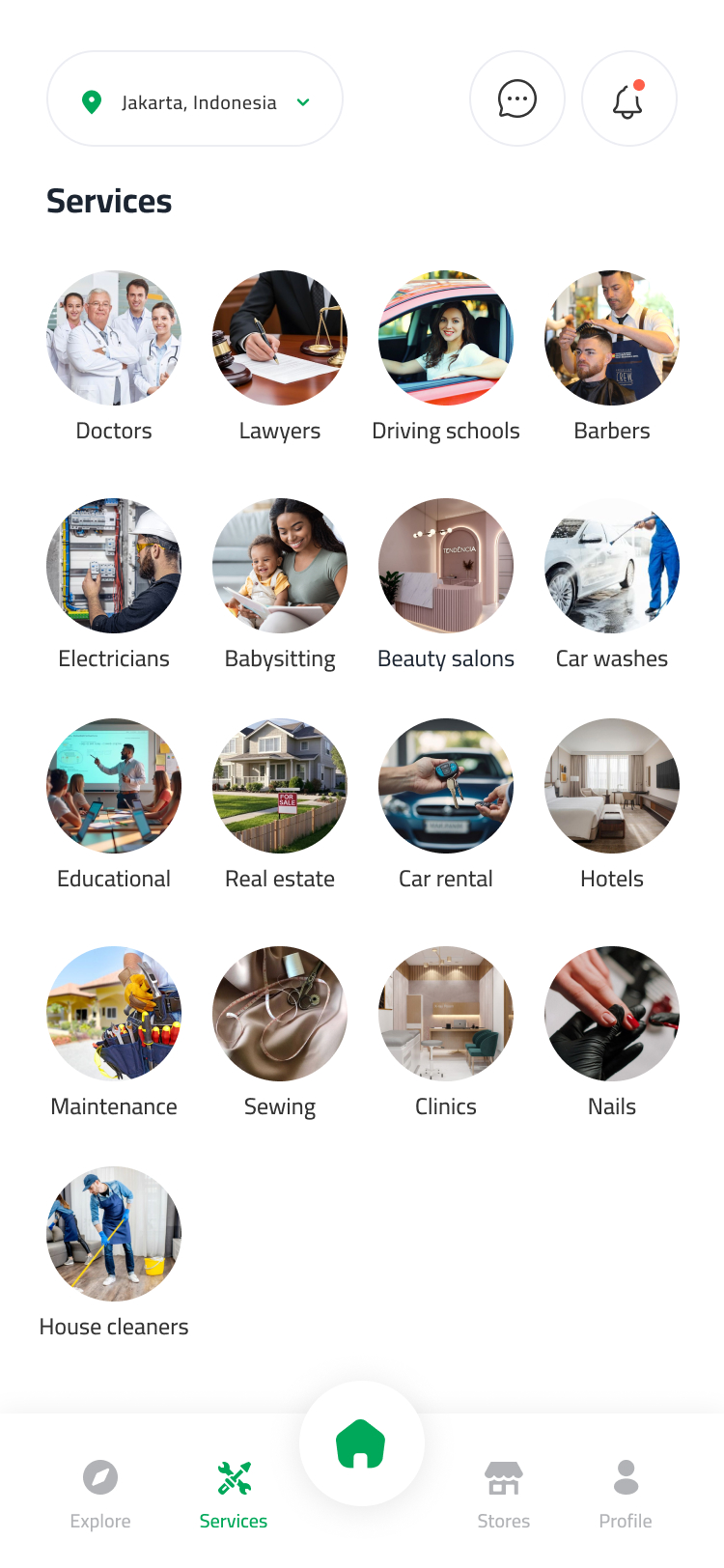Open Car washes
Viewport: 724px width, 1568px height.
[612, 566]
